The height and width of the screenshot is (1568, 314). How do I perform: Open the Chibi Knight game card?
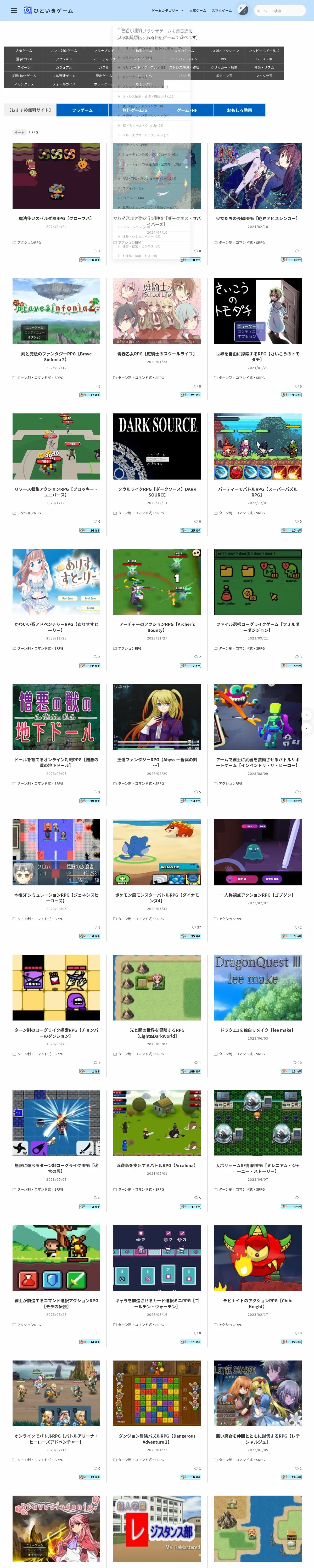coord(257,1258)
